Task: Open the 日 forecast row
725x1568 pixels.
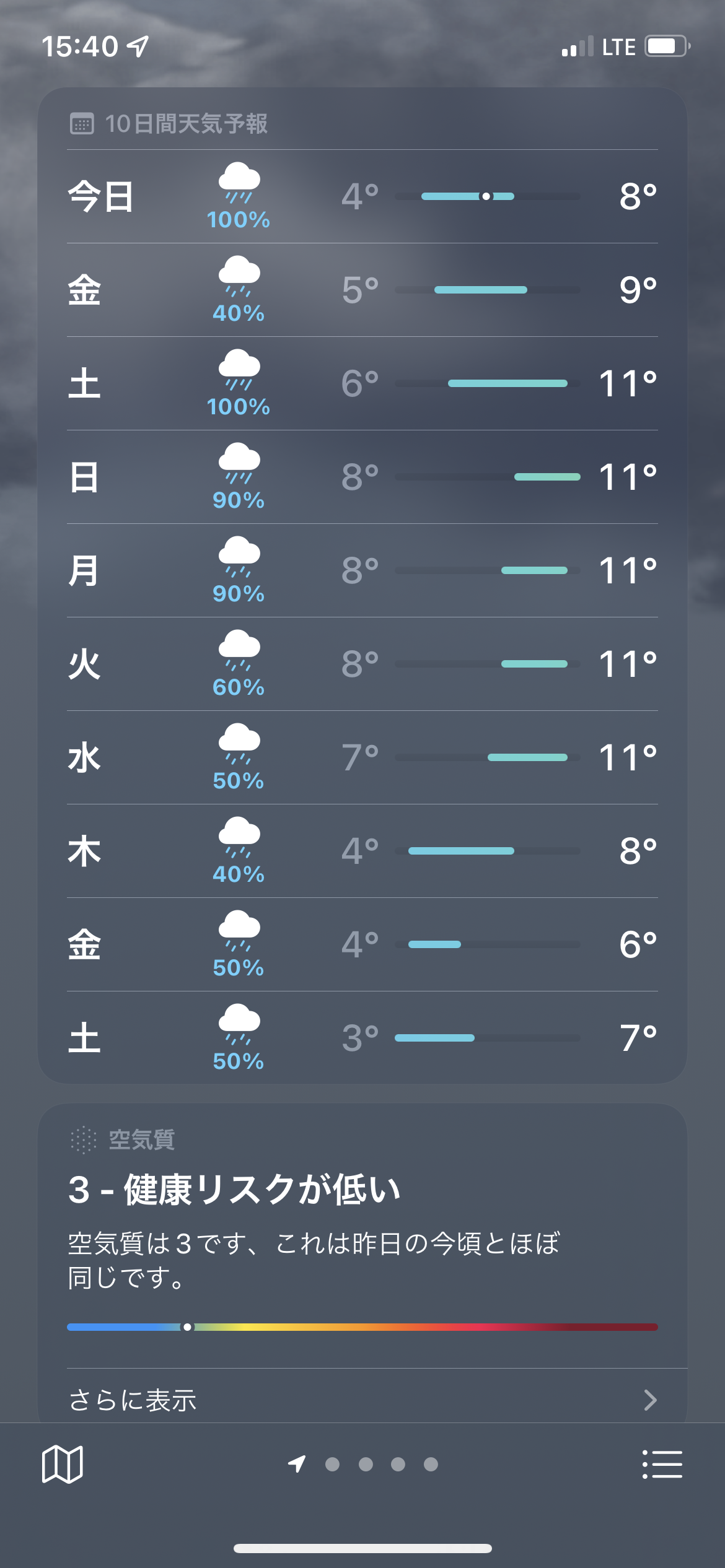Action: pos(362,477)
